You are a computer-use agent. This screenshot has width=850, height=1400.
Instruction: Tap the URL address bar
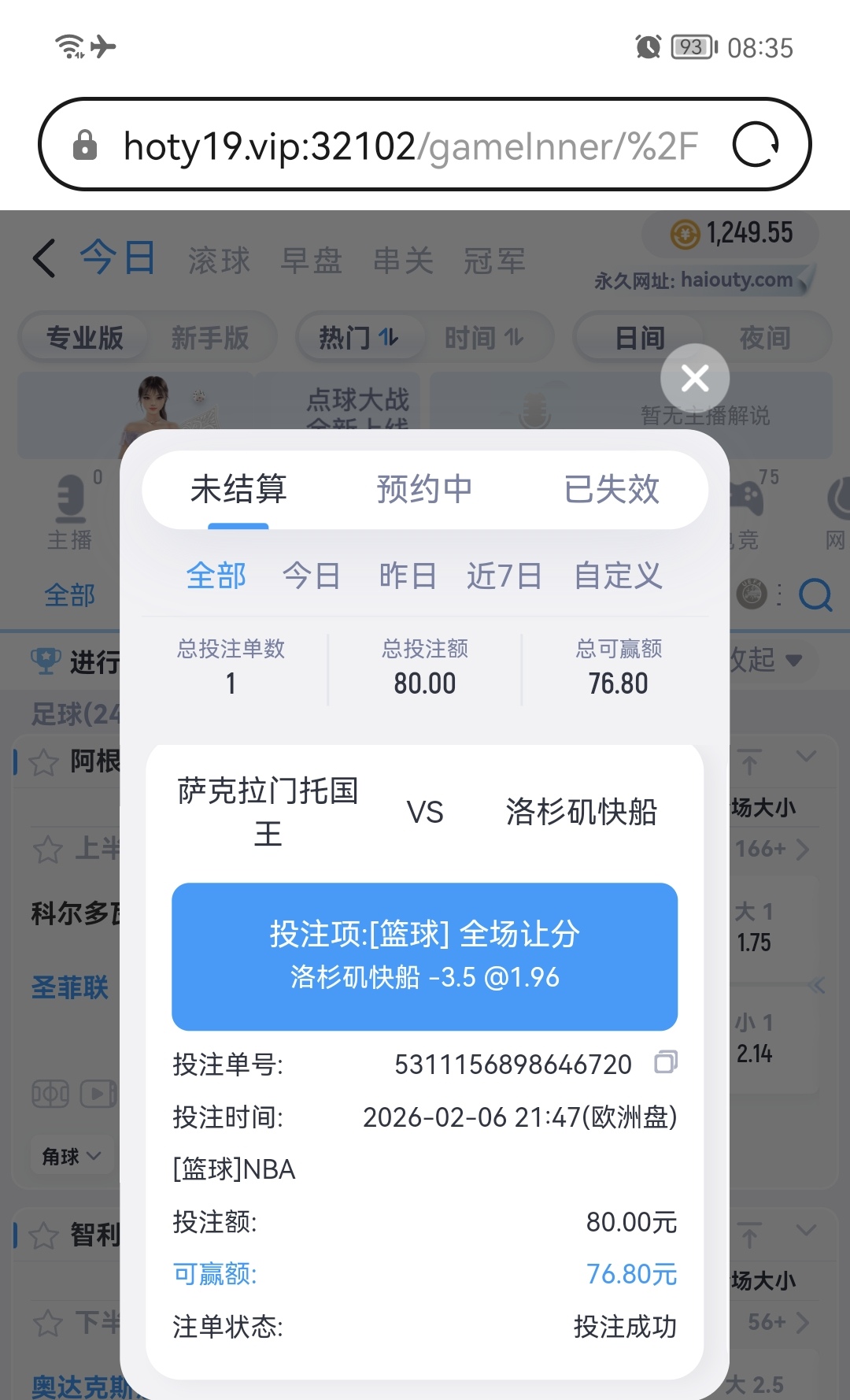coord(409,146)
